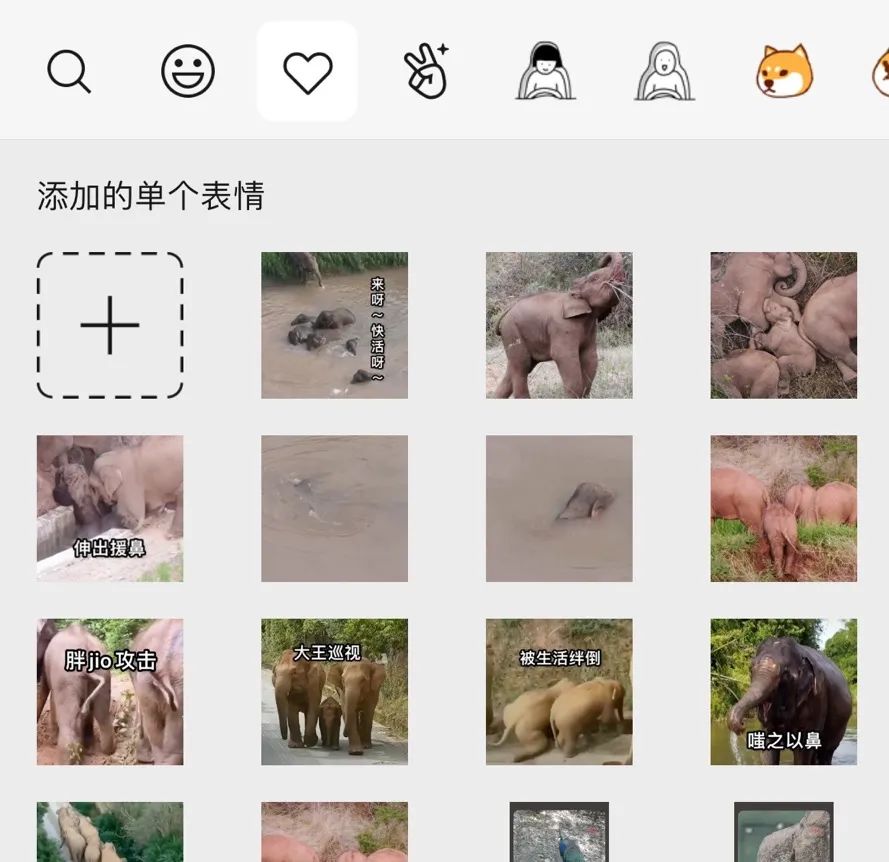The width and height of the screenshot is (889, 862).
Task: Select the 嗤之以鼻 elephant sticker
Action: pyautogui.click(x=783, y=691)
